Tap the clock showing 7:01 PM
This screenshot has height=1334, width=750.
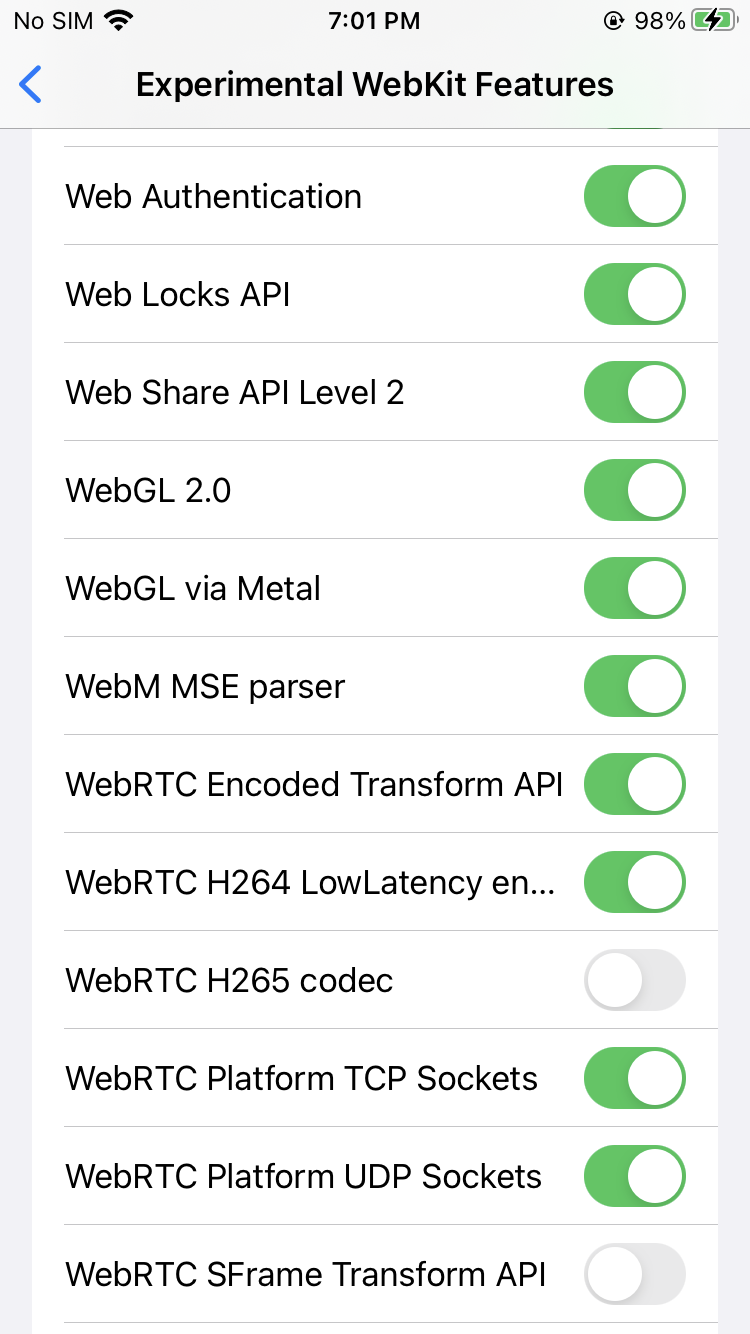374,19
